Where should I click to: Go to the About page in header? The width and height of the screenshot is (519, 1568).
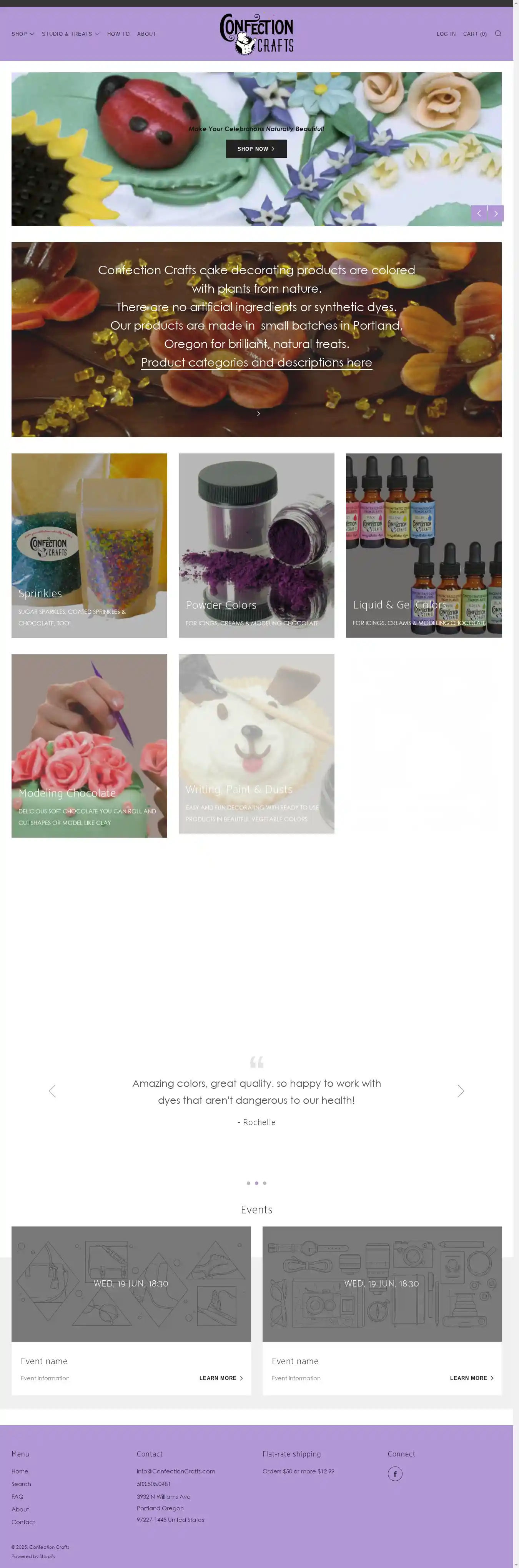(x=146, y=34)
